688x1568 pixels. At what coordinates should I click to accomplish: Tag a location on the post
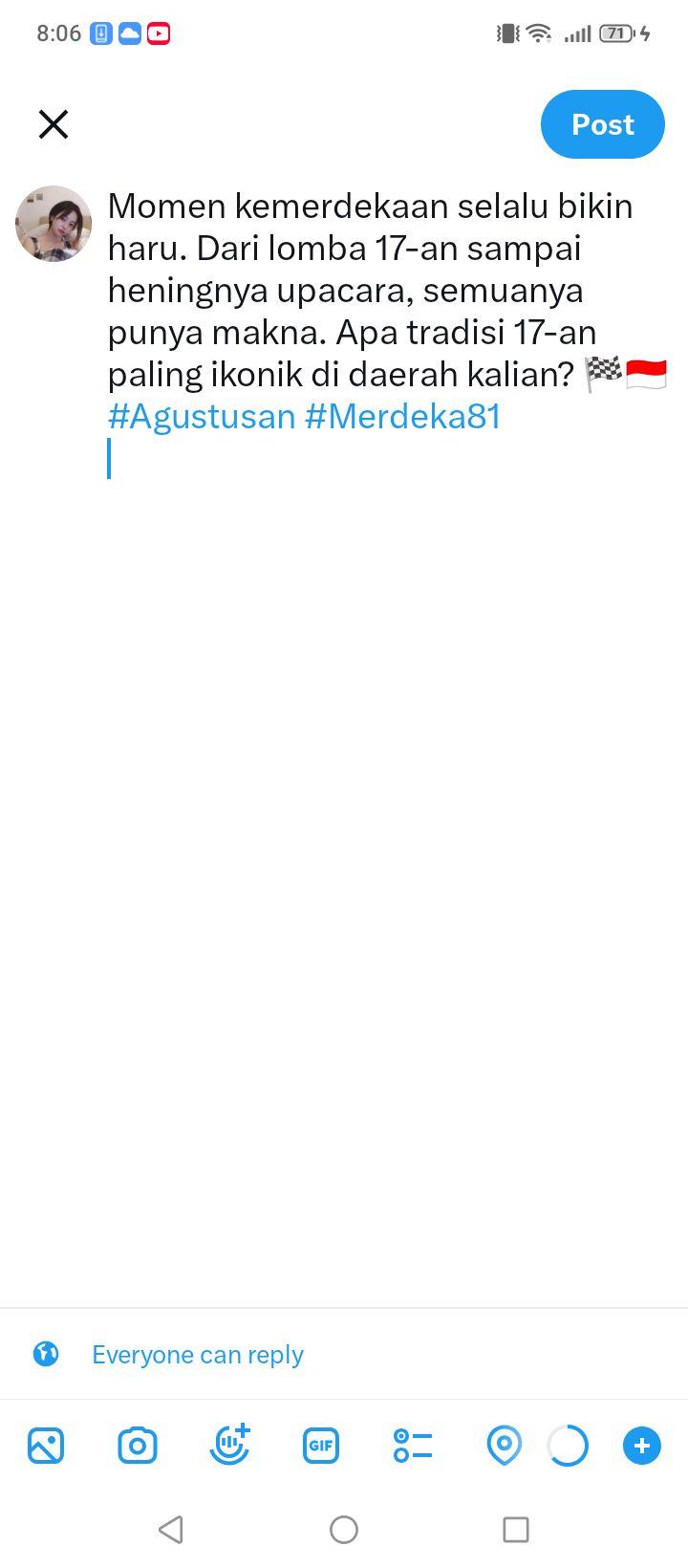tap(504, 1446)
